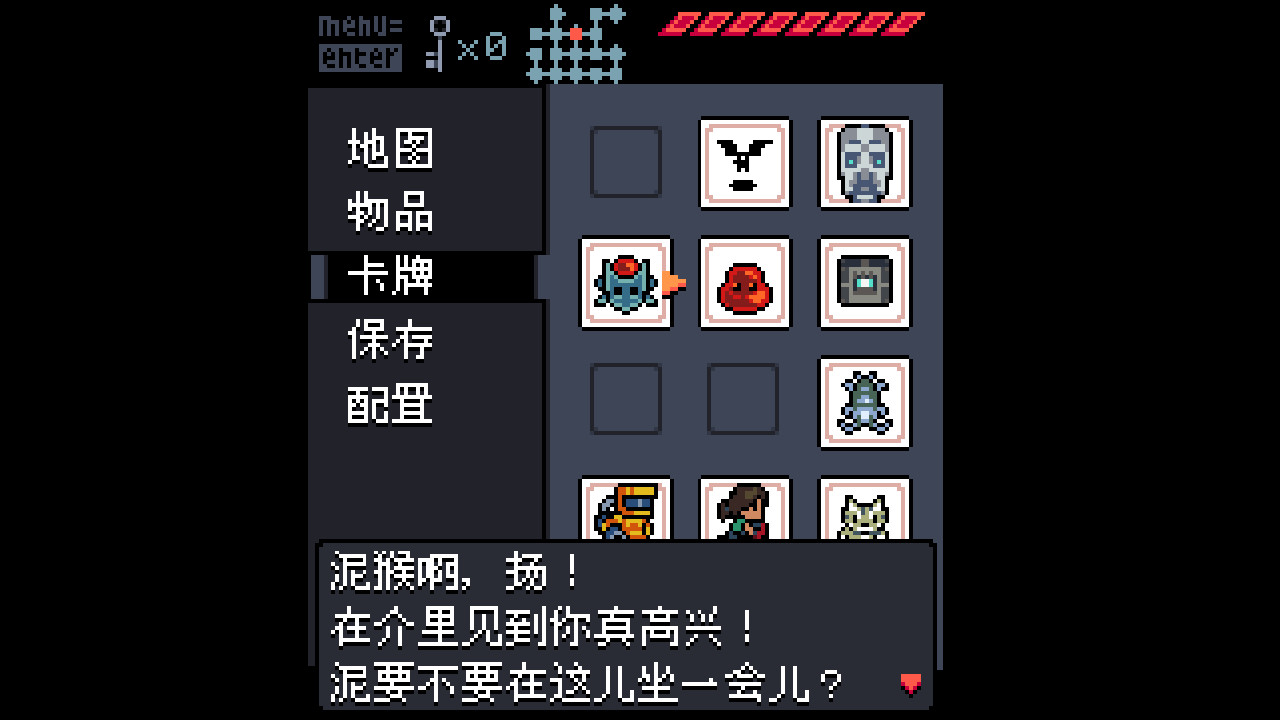Select the pale cat card
The width and height of the screenshot is (1280, 720).
click(865, 510)
